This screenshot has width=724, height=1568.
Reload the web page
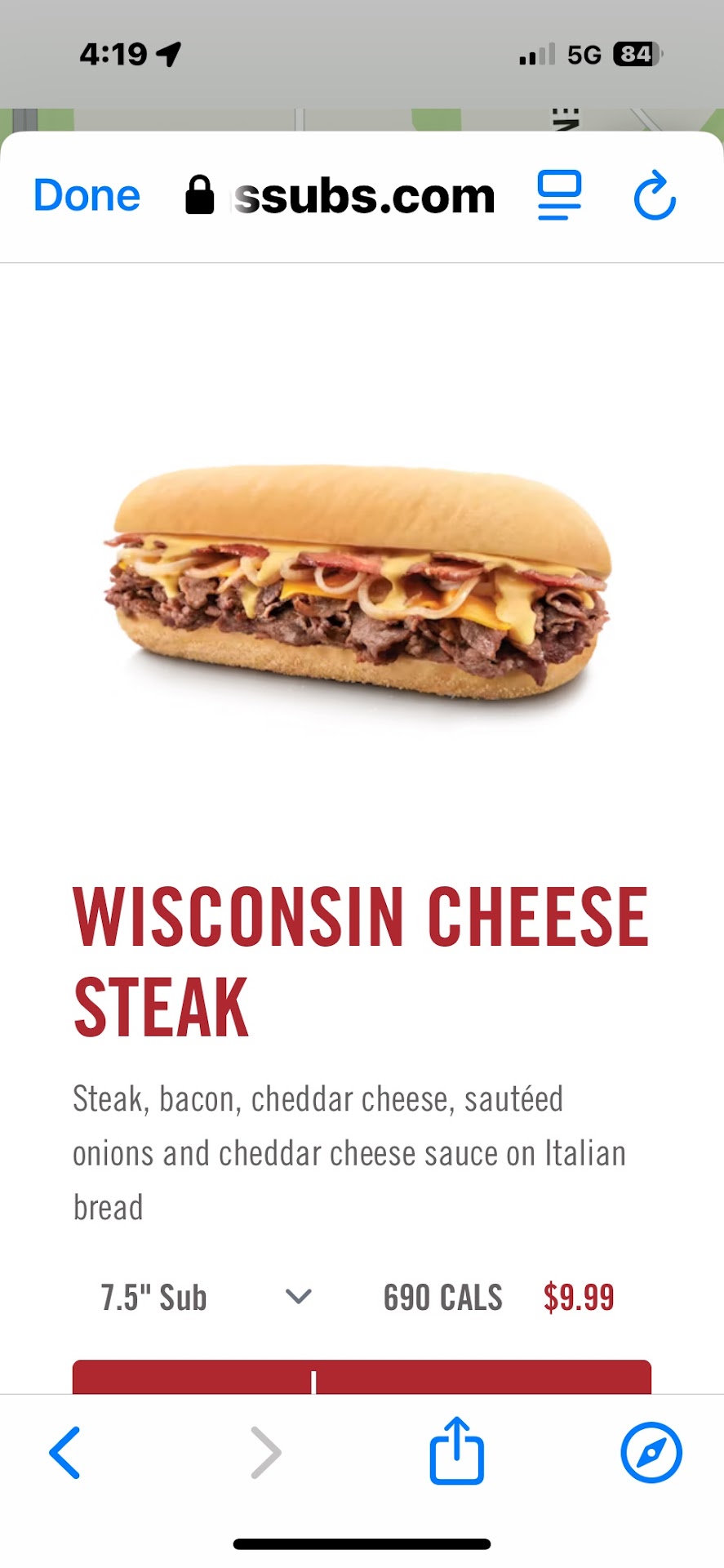click(655, 196)
